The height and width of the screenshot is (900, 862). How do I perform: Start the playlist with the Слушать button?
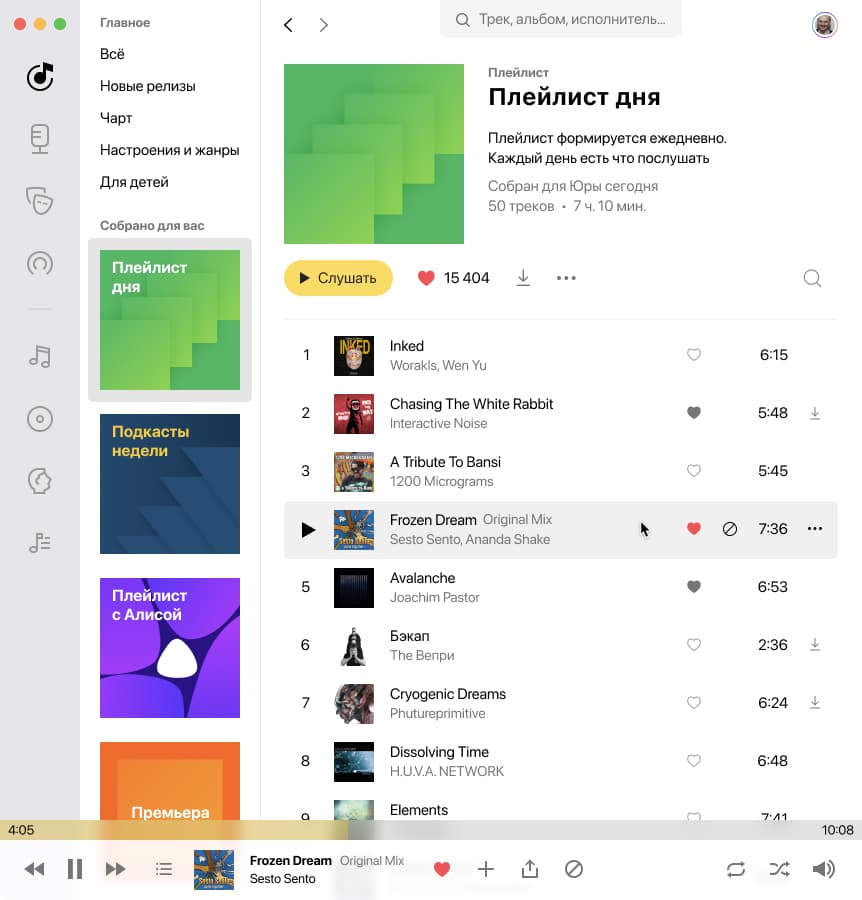point(338,278)
